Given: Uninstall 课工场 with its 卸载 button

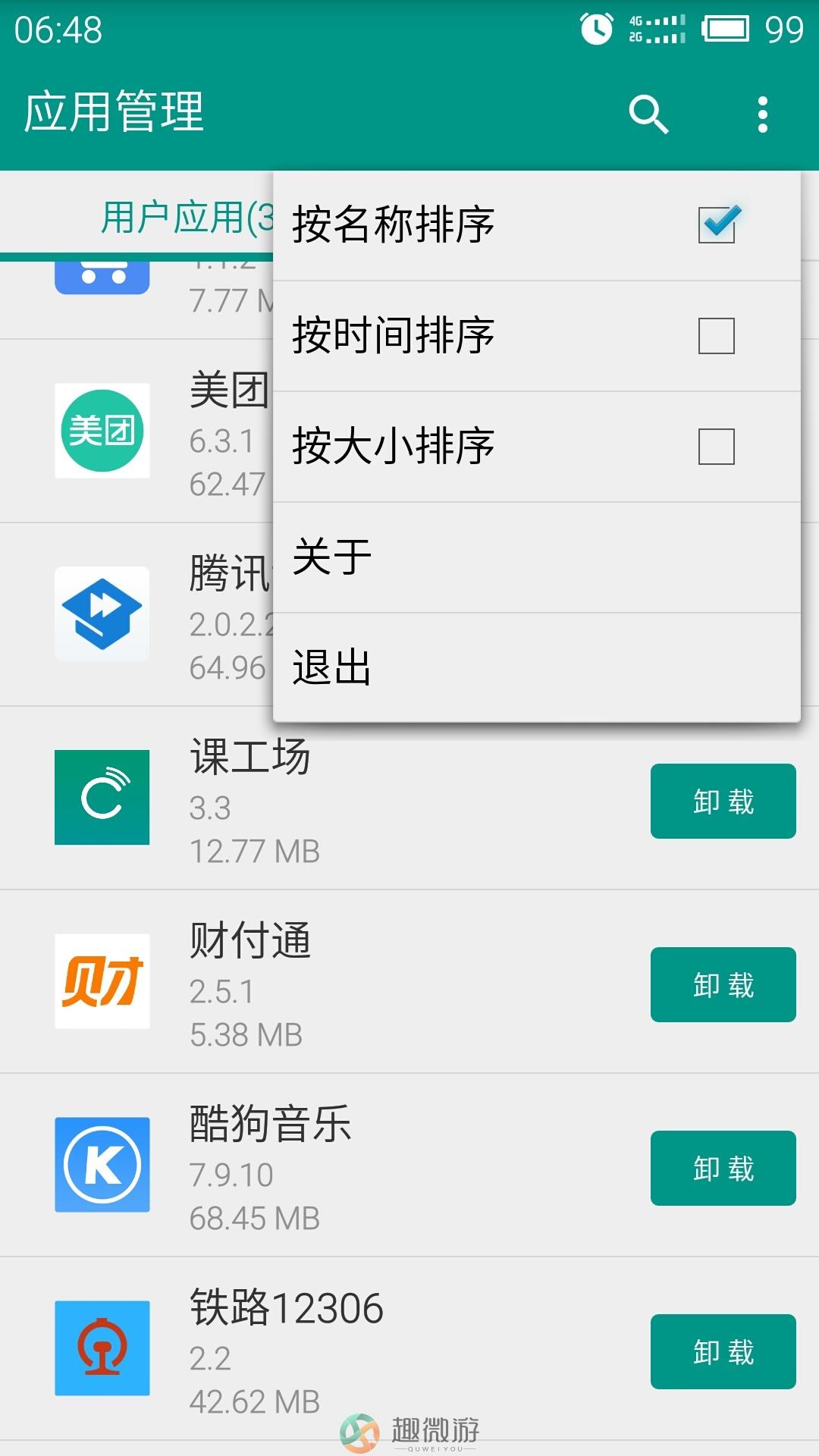Looking at the screenshot, I should click(x=723, y=802).
